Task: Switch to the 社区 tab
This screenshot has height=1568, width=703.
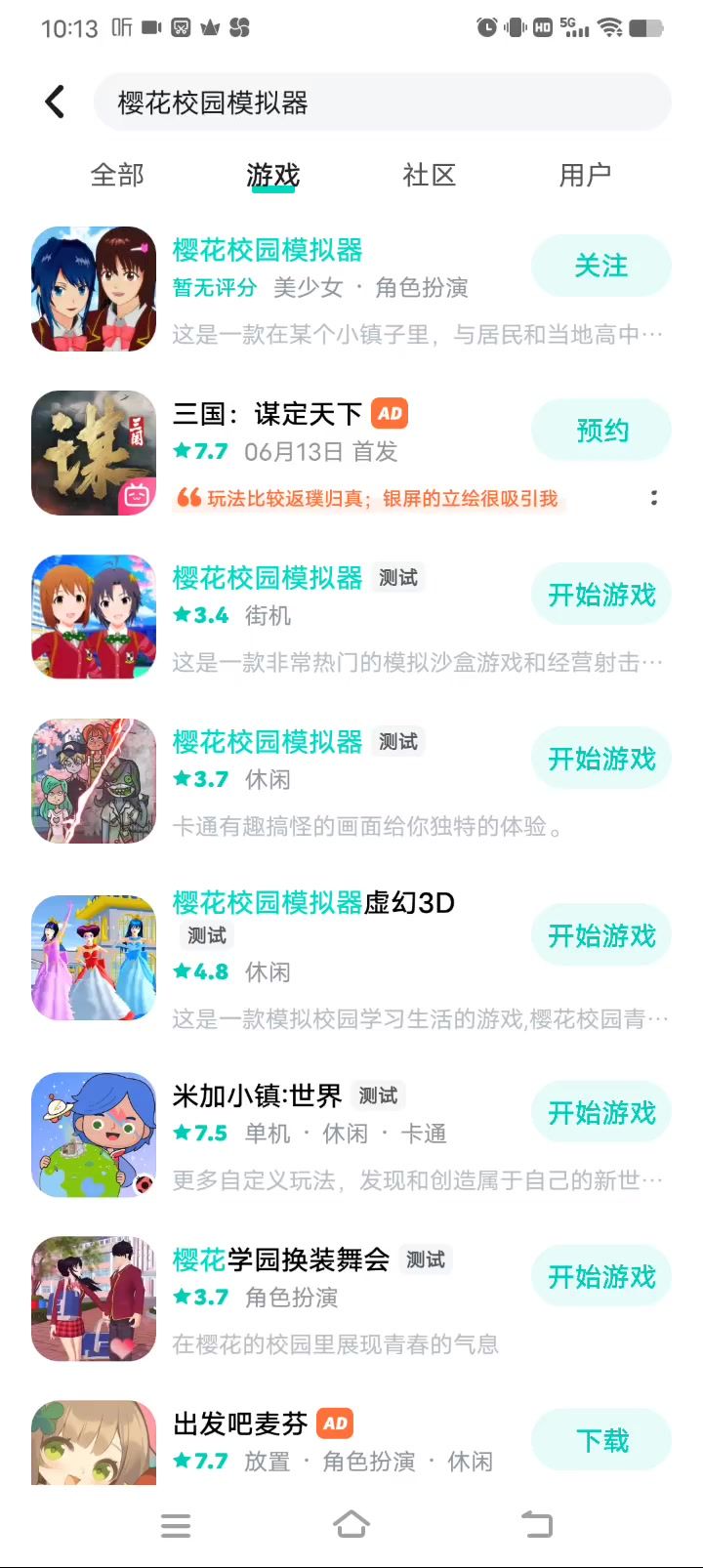Action: (430, 176)
